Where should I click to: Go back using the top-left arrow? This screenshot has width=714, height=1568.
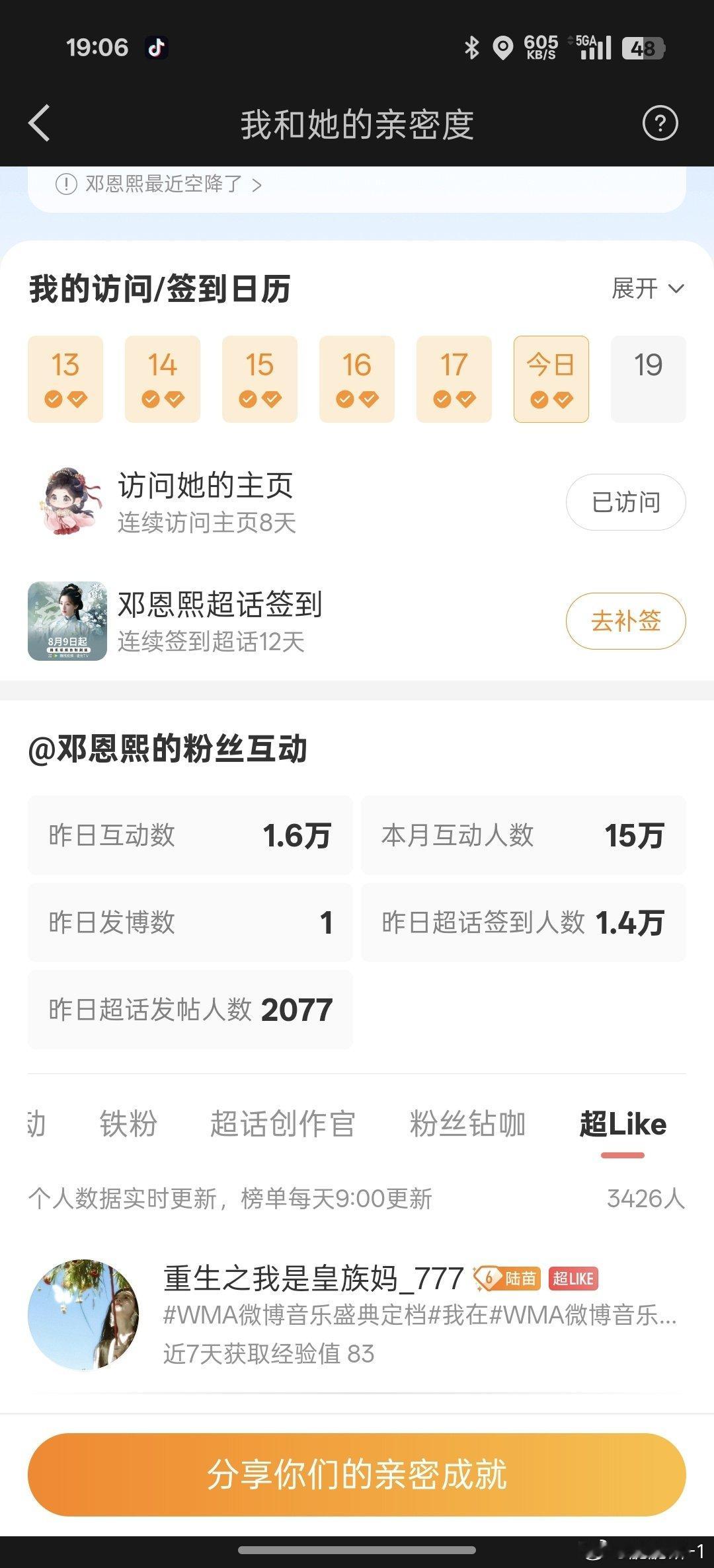40,124
